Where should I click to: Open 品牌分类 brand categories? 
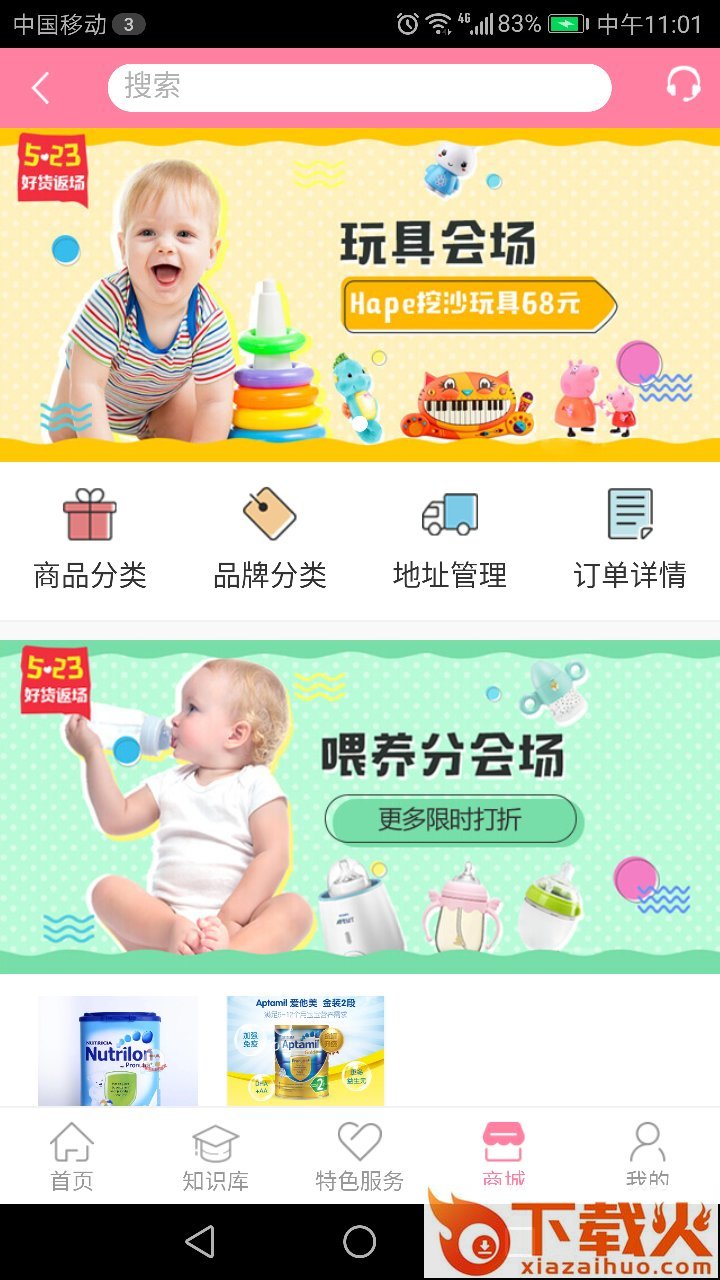[270, 540]
